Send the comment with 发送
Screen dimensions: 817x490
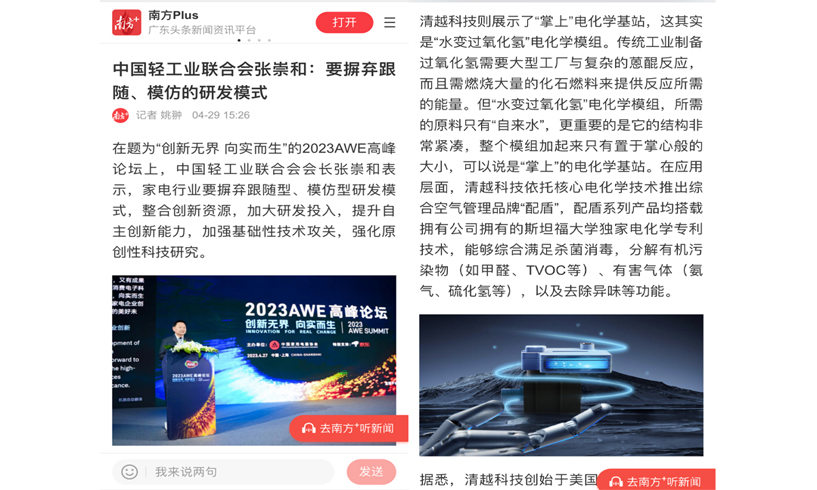[371, 471]
